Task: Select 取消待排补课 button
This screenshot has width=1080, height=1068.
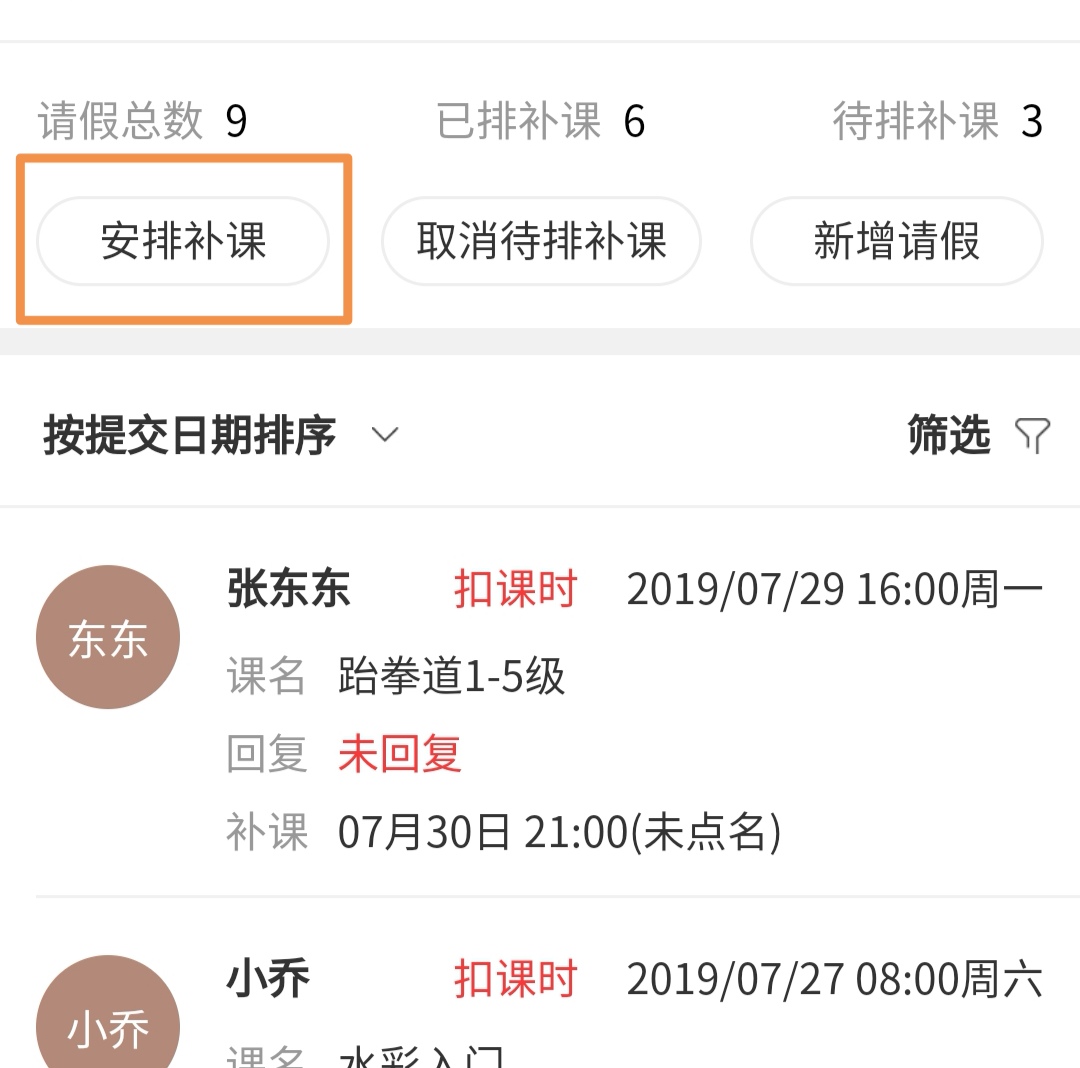Action: [x=541, y=242]
